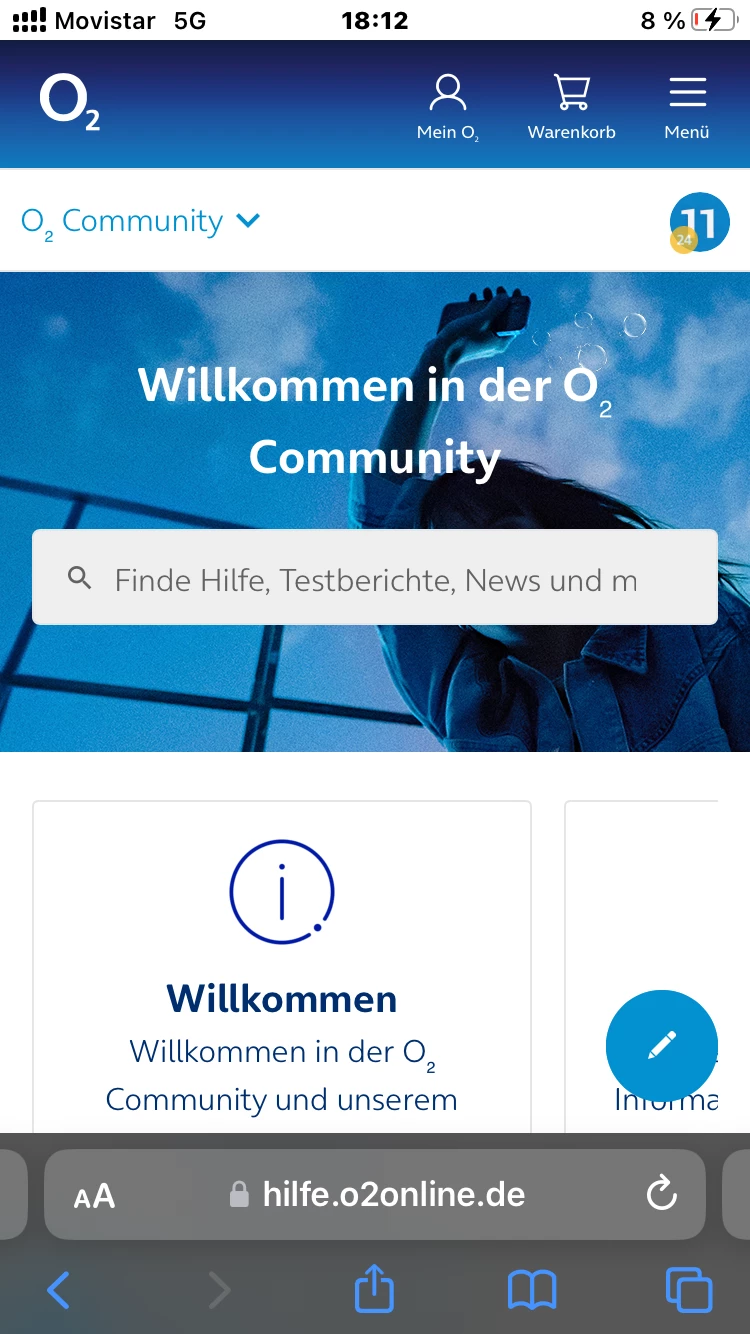Expand the O2 Community dropdown
The width and height of the screenshot is (750, 1334).
click(141, 222)
